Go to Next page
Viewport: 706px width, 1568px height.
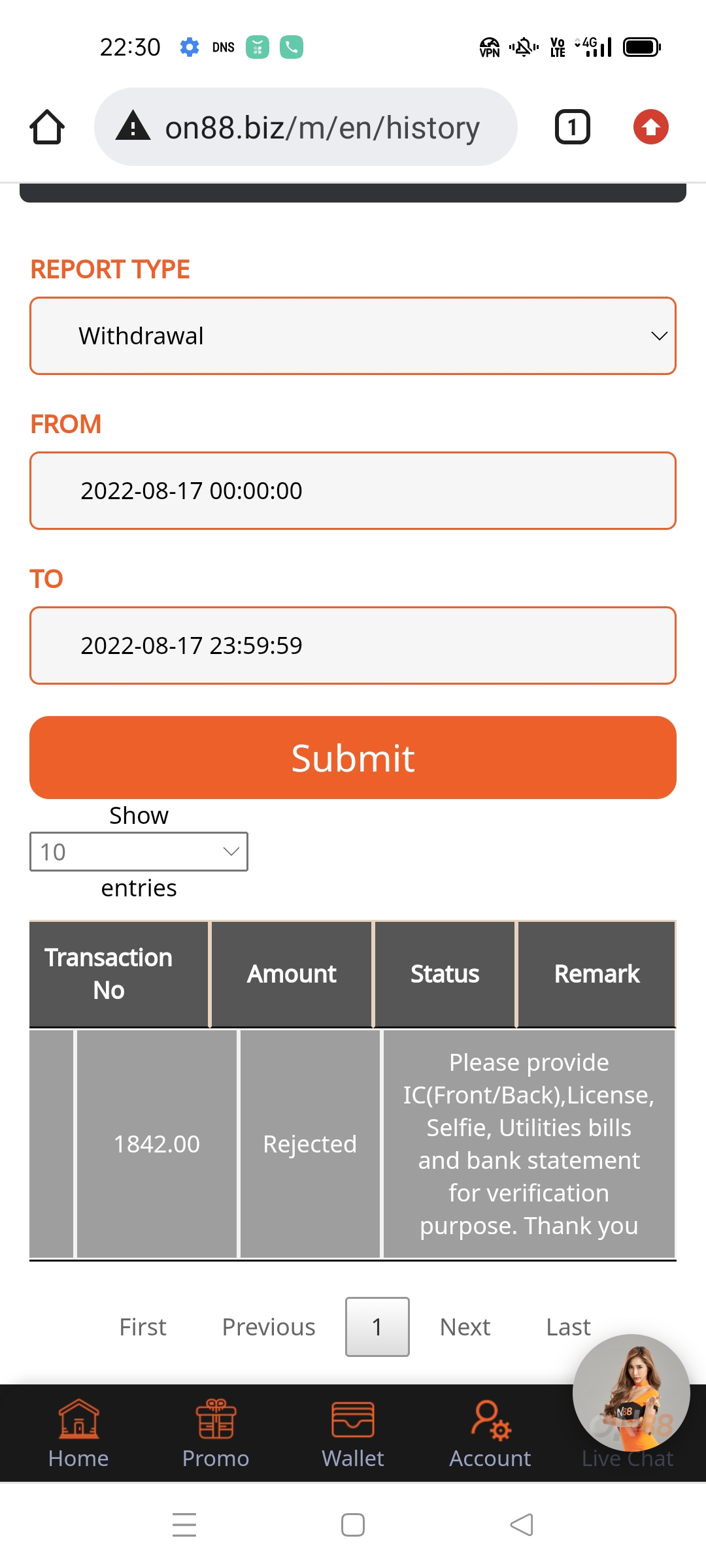coord(465,1327)
